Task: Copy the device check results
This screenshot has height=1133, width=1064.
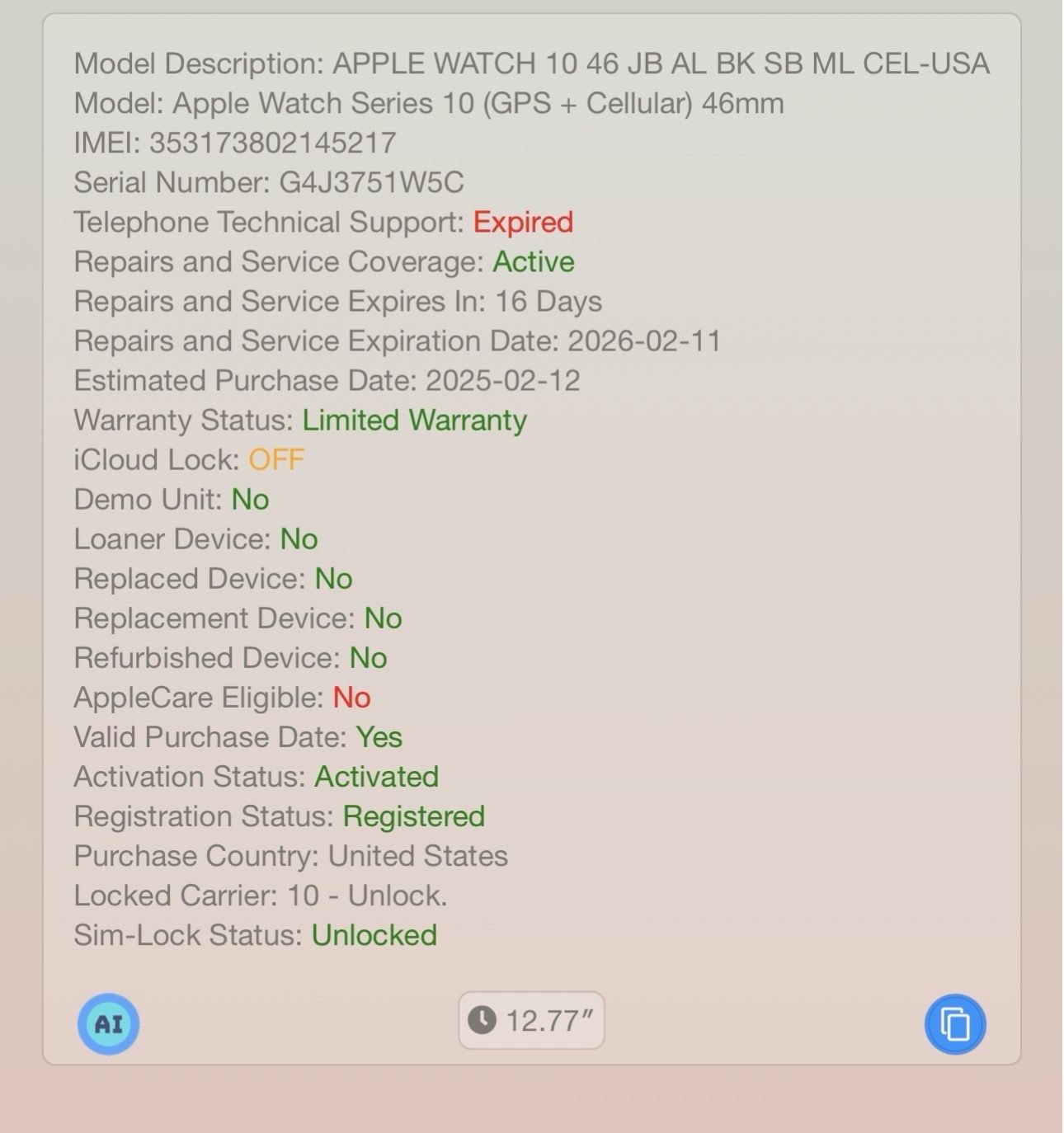Action: click(x=955, y=1024)
